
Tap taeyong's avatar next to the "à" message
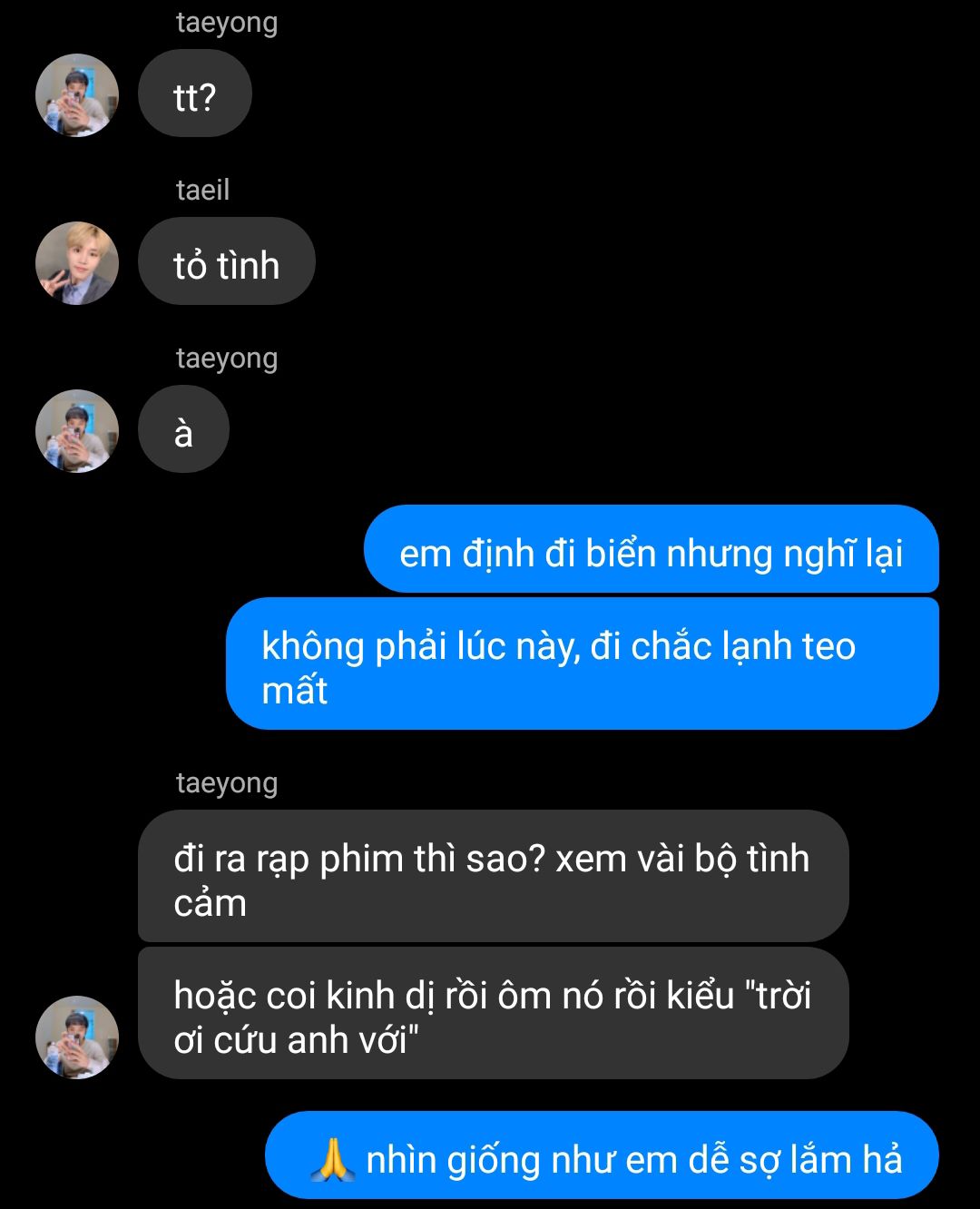[x=77, y=431]
